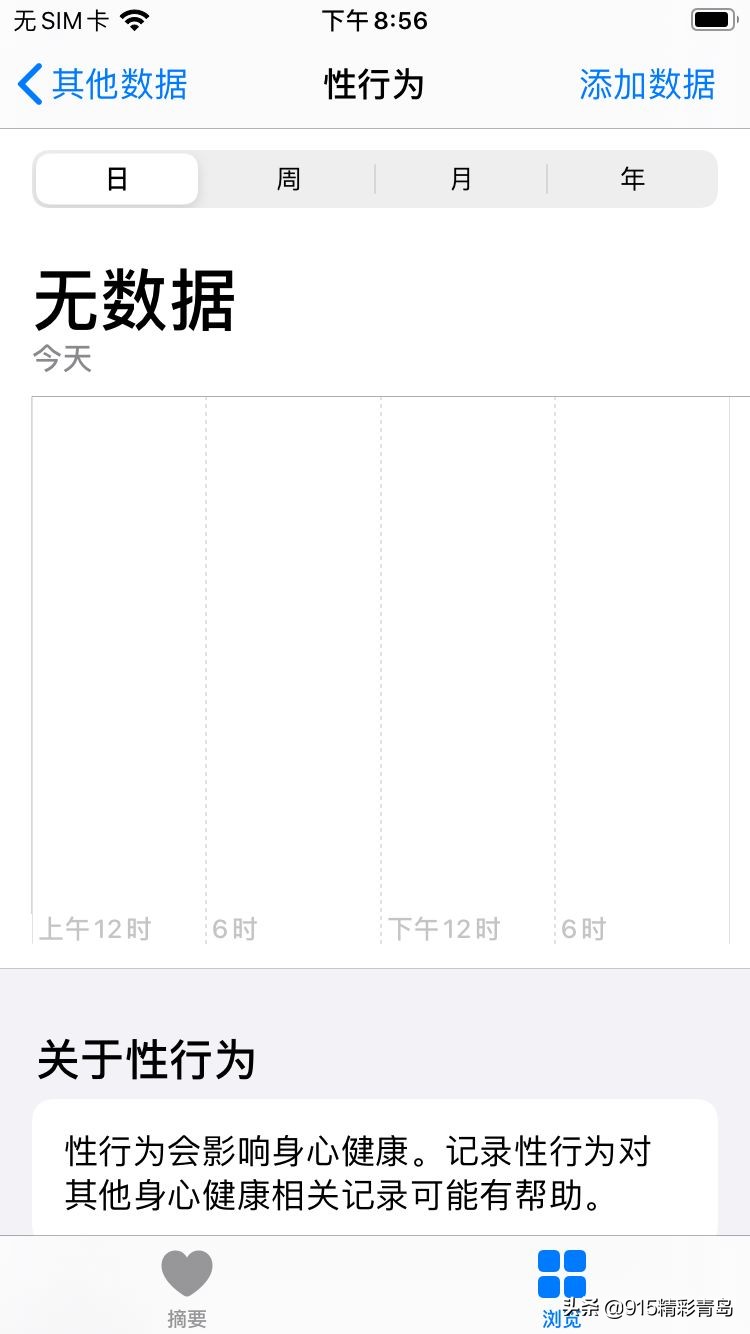Tap the Wi-Fi icon in the status bar
The height and width of the screenshot is (1334, 750).
(132, 18)
